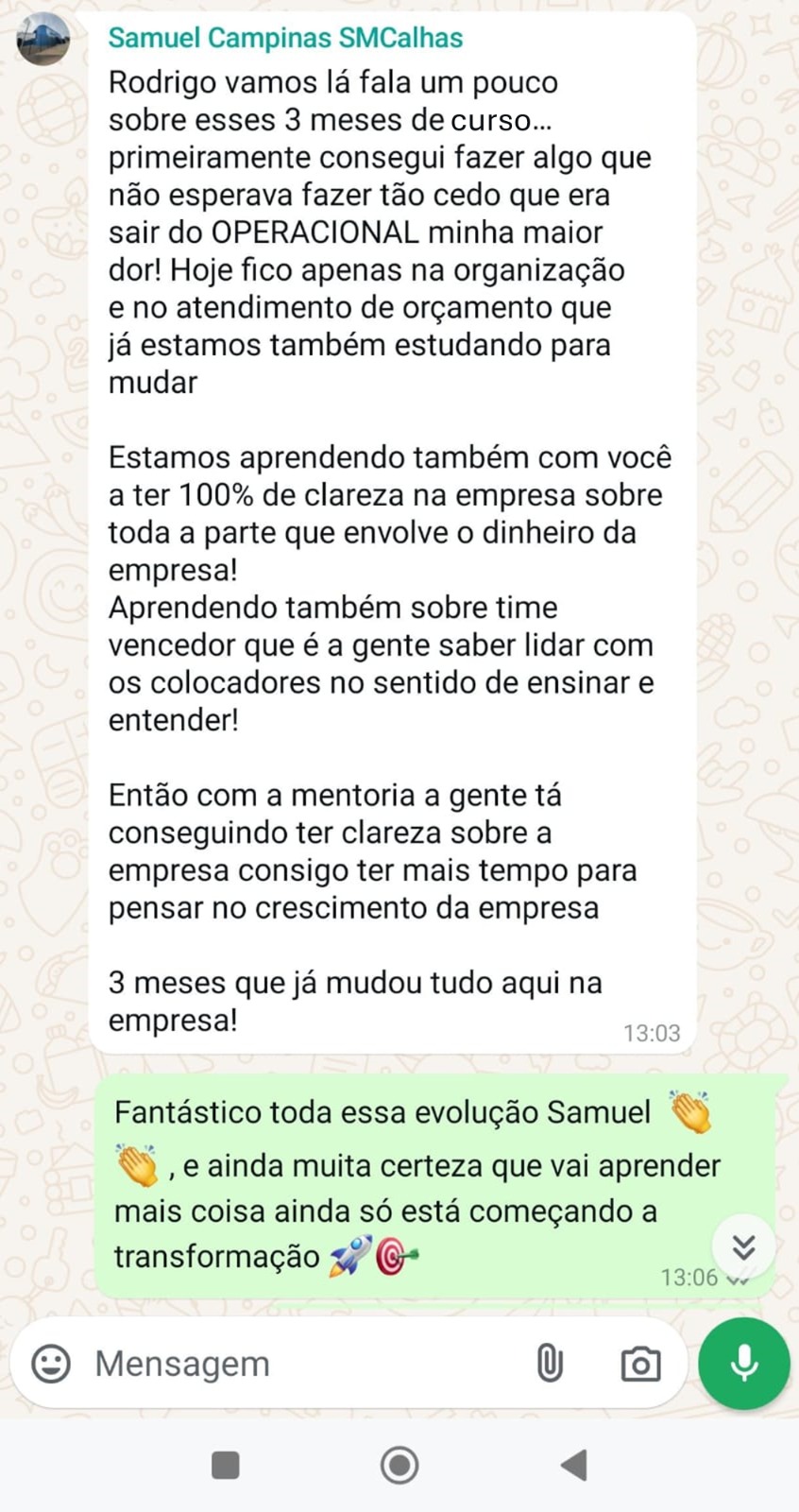Go back with system back button
Image resolution: width=799 pixels, height=1512 pixels.
pos(574,1465)
